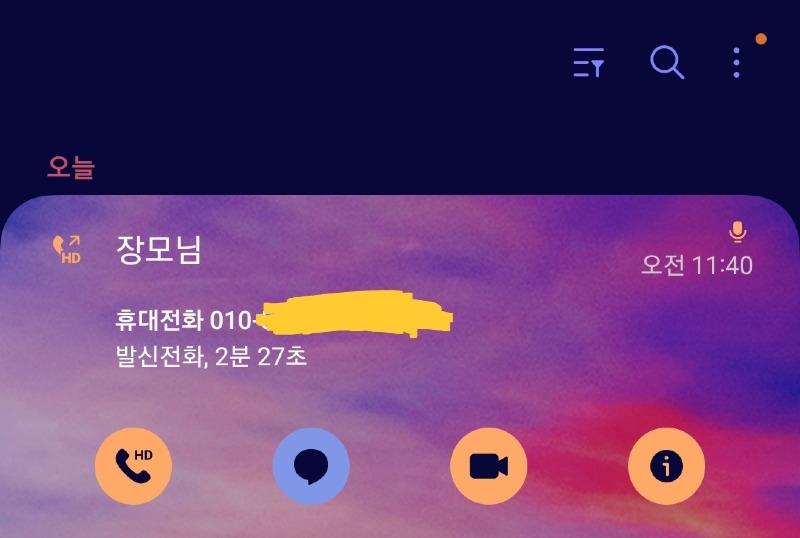The width and height of the screenshot is (800, 538).
Task: Start a video call with 장모님
Action: click(x=488, y=466)
